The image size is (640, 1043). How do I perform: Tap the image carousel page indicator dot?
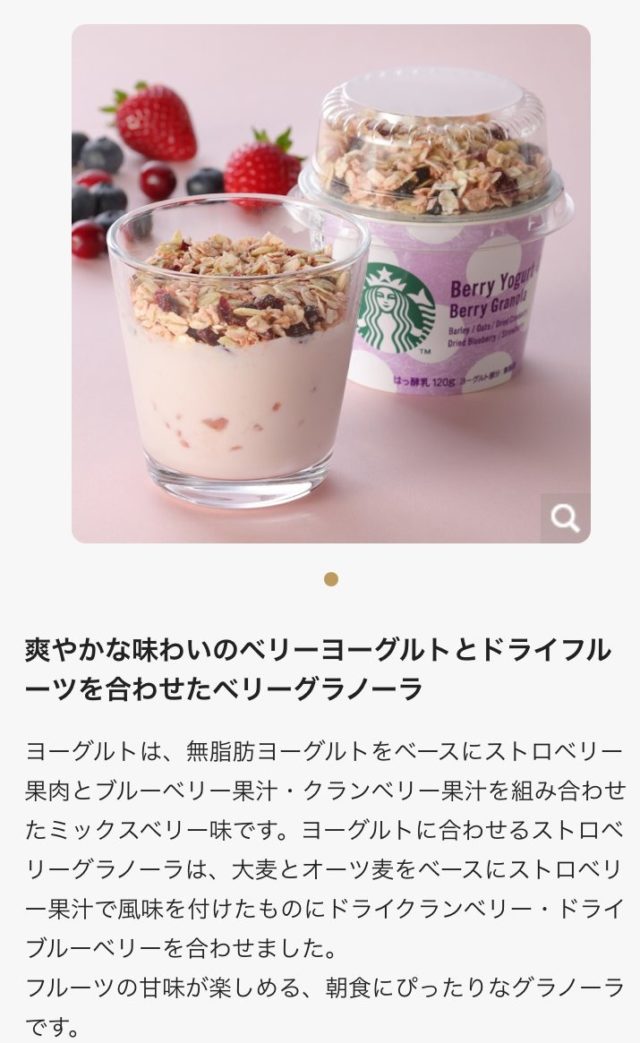click(x=331, y=579)
